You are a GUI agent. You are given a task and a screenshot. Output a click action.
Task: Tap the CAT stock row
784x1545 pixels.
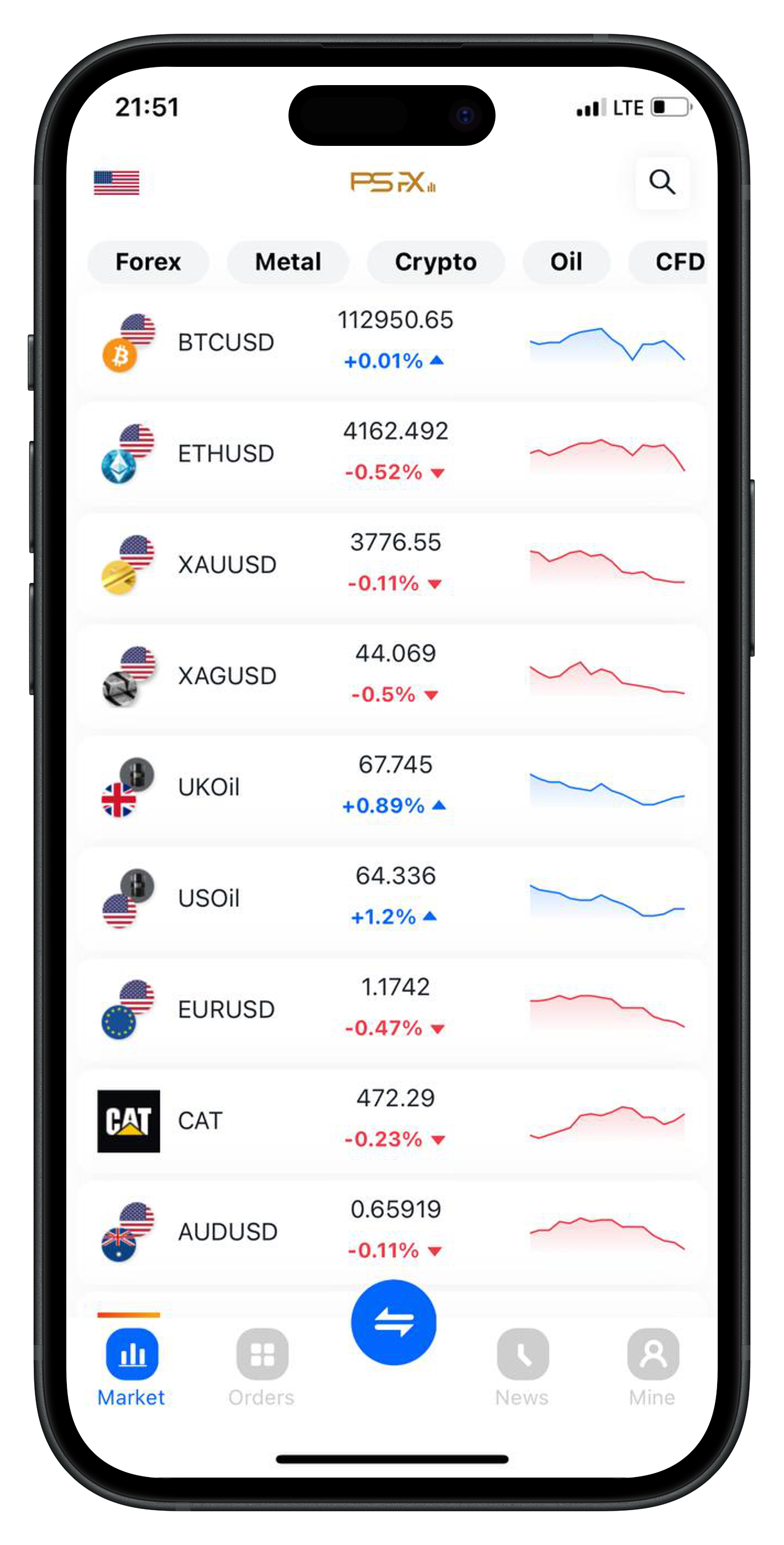(391, 1121)
